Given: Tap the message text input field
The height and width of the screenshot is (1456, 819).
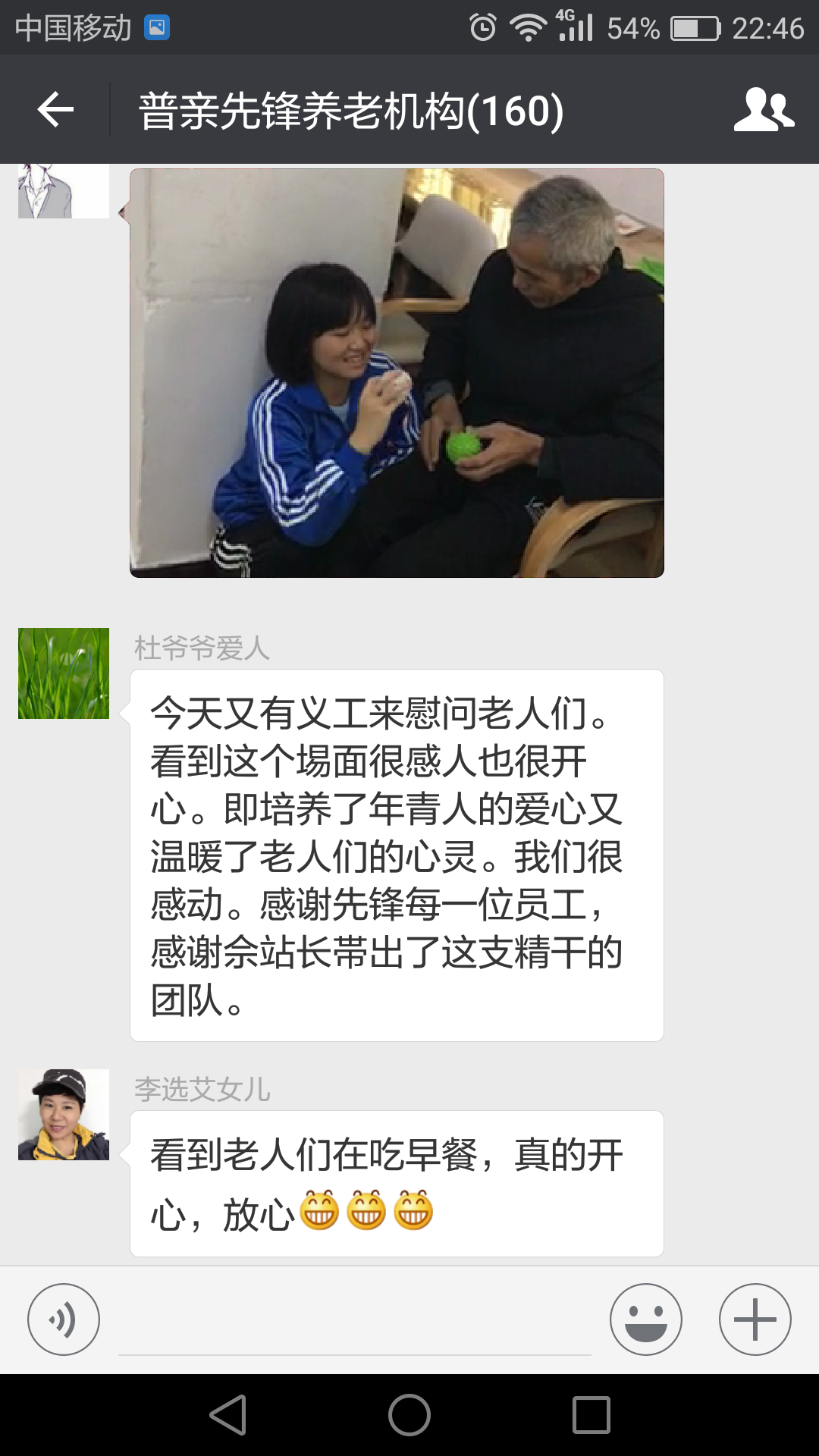Looking at the screenshot, I should (354, 1323).
